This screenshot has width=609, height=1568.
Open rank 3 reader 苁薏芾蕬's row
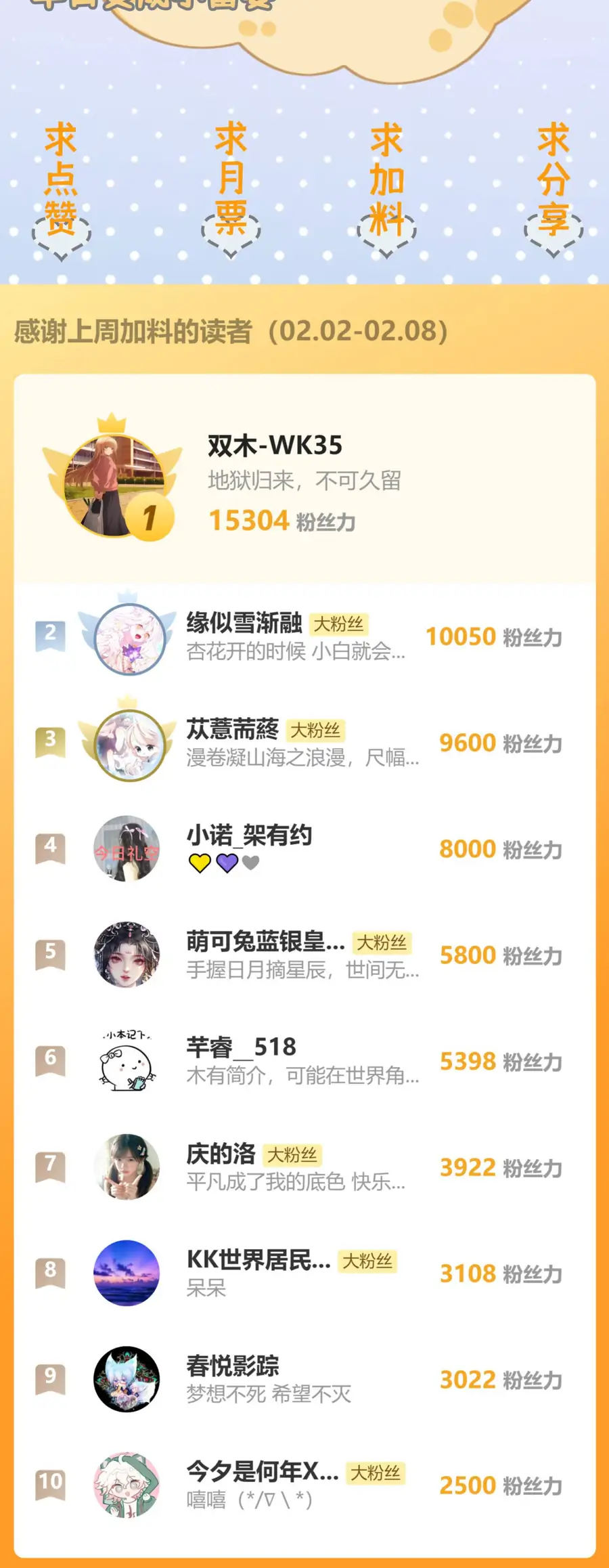[232, 729]
